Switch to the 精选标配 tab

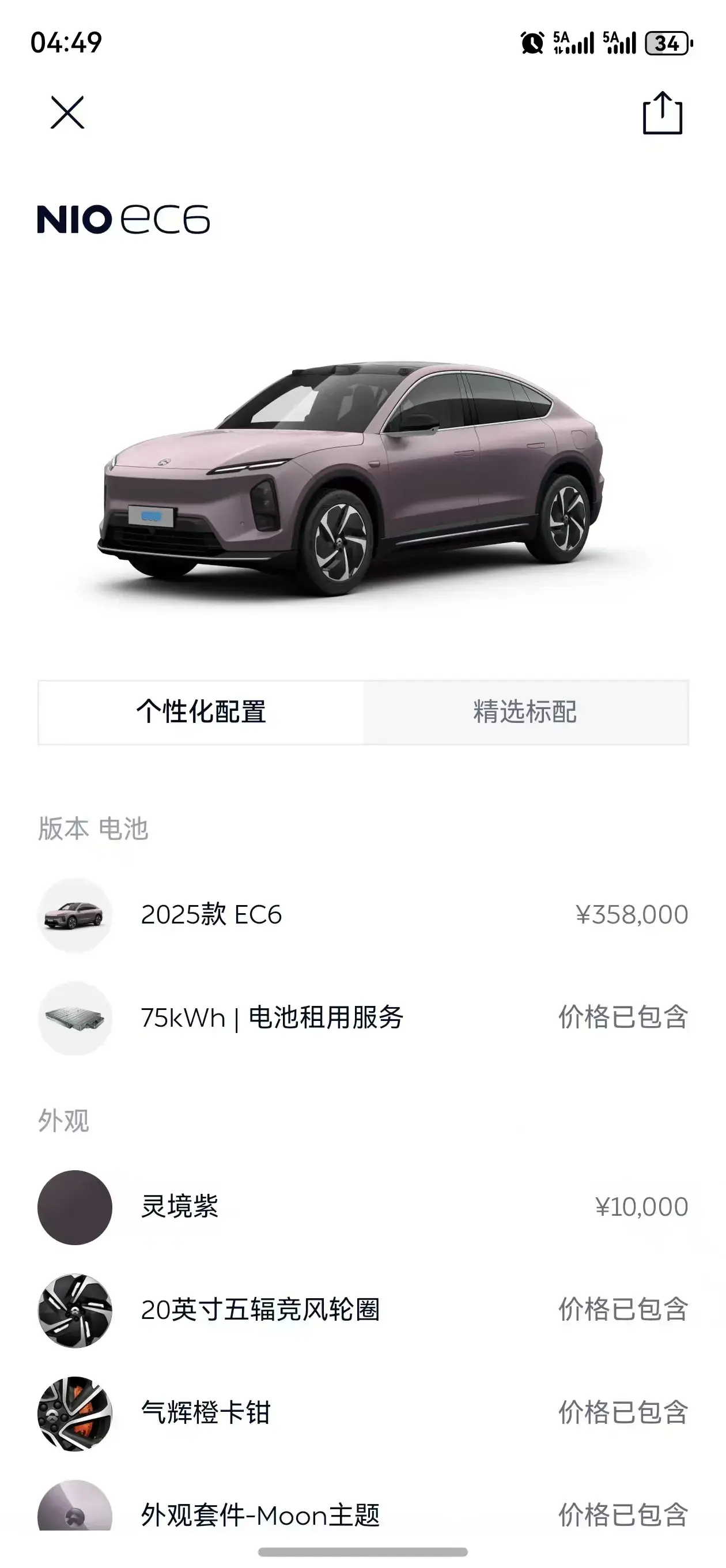point(525,712)
